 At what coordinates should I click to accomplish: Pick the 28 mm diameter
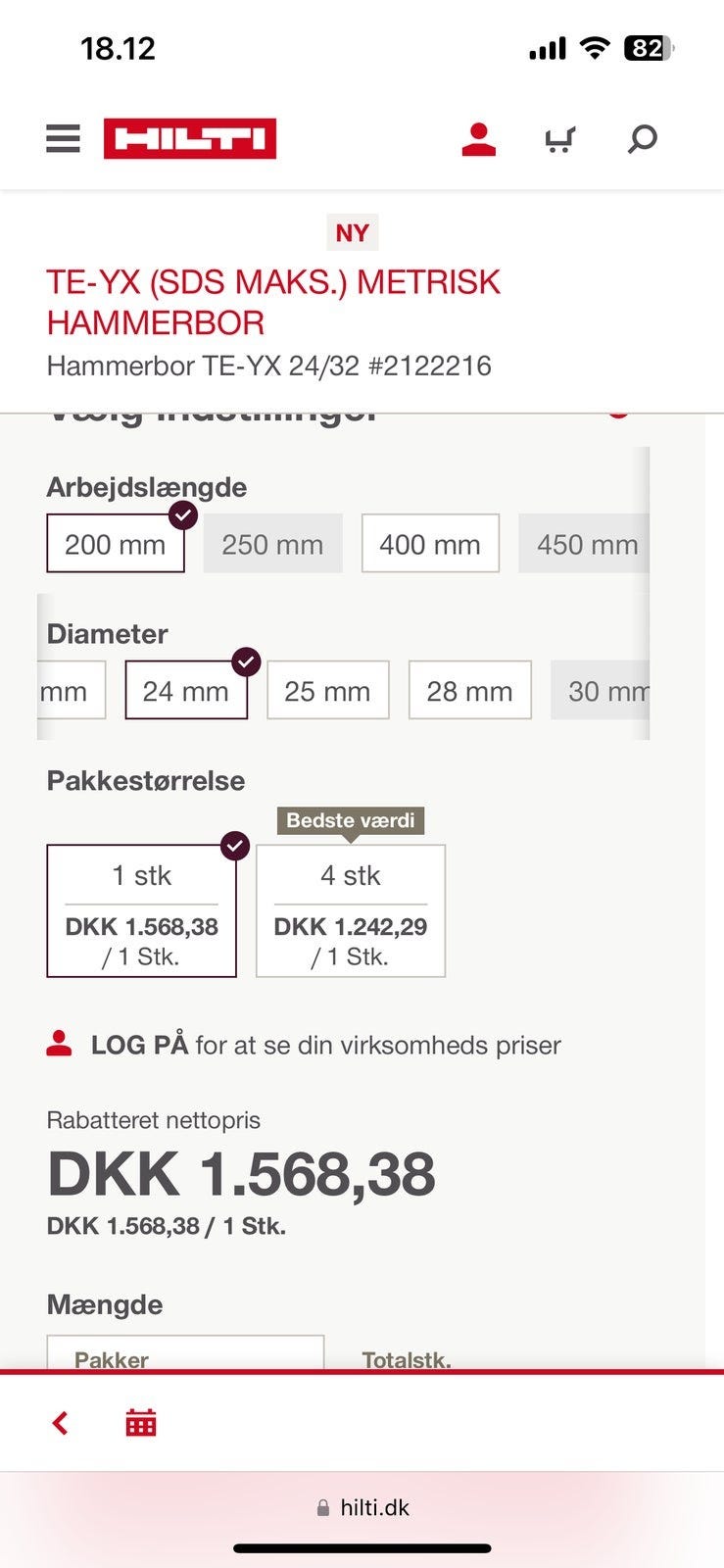click(469, 691)
